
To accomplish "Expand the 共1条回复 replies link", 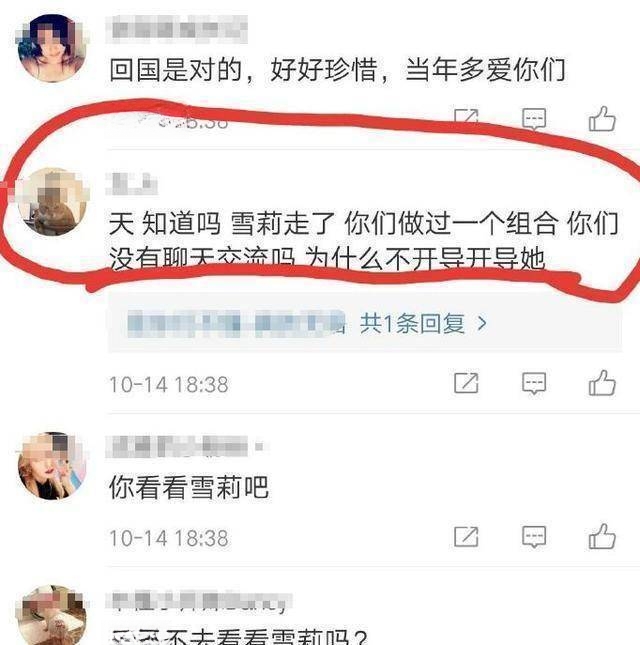I will pos(424,323).
